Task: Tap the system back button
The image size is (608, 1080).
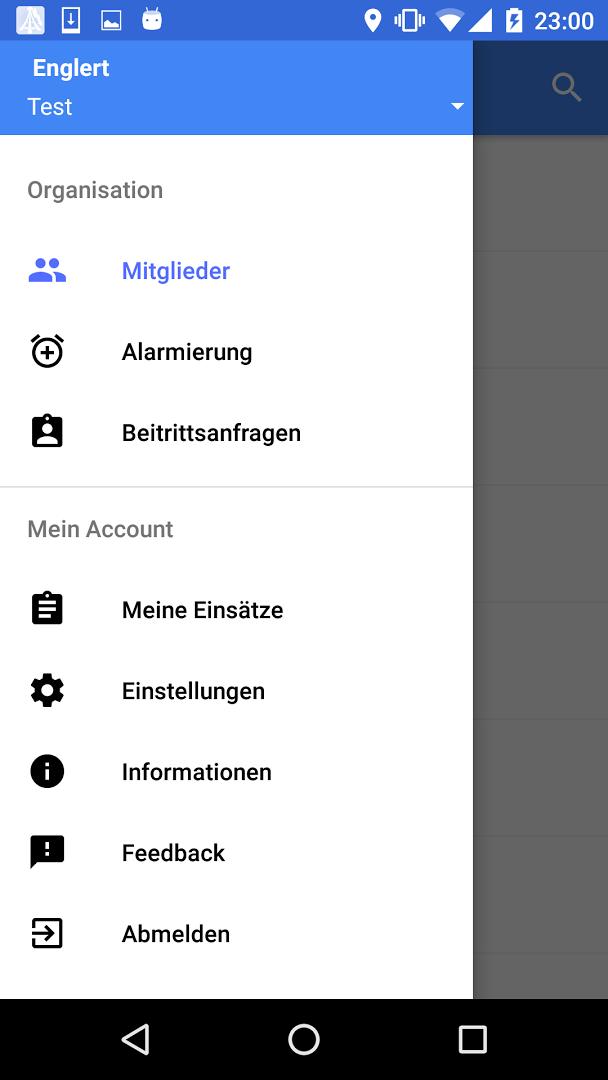Action: click(135, 1039)
